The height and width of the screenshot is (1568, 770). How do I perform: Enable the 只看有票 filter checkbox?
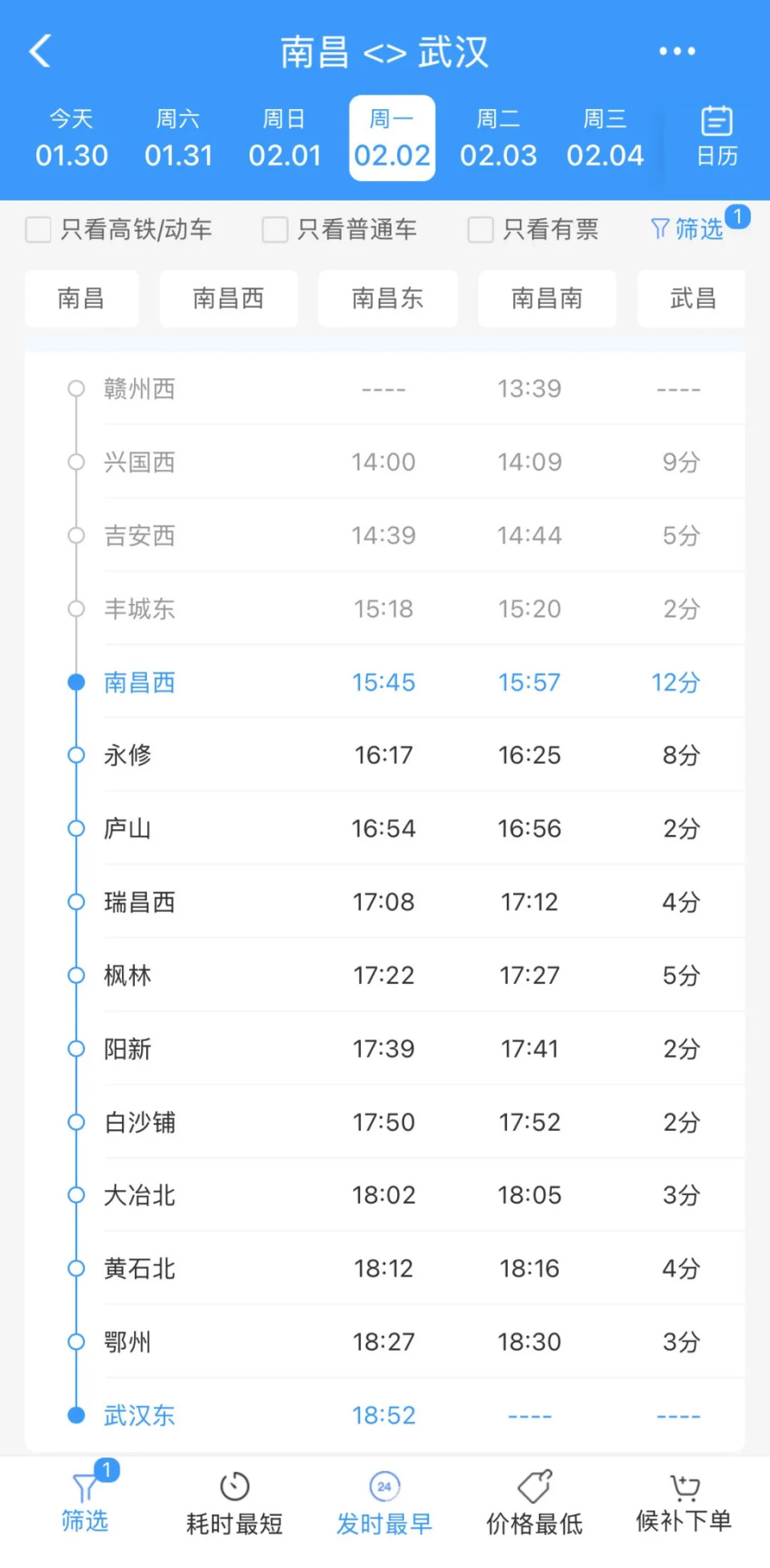tap(480, 229)
